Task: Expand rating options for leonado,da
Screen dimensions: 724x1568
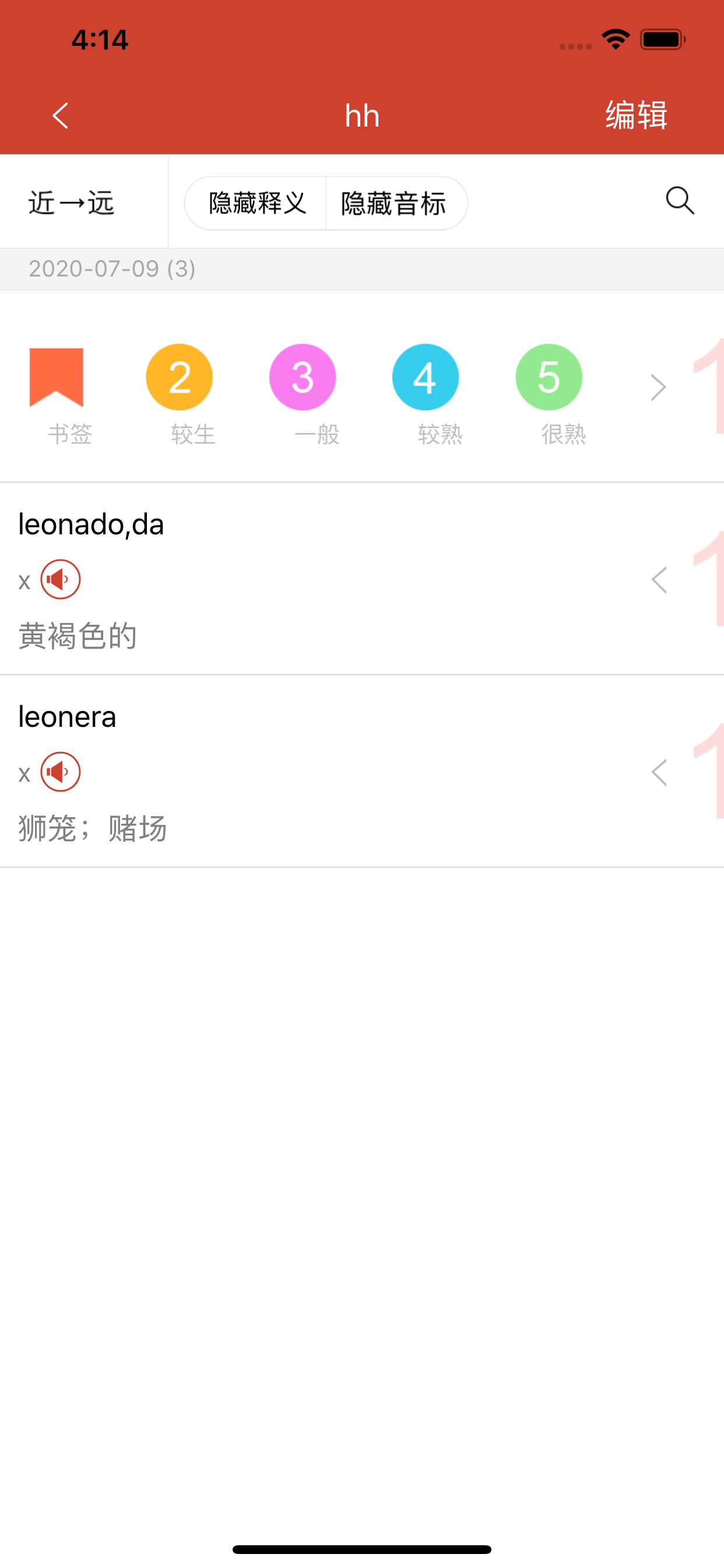Action: [x=659, y=580]
